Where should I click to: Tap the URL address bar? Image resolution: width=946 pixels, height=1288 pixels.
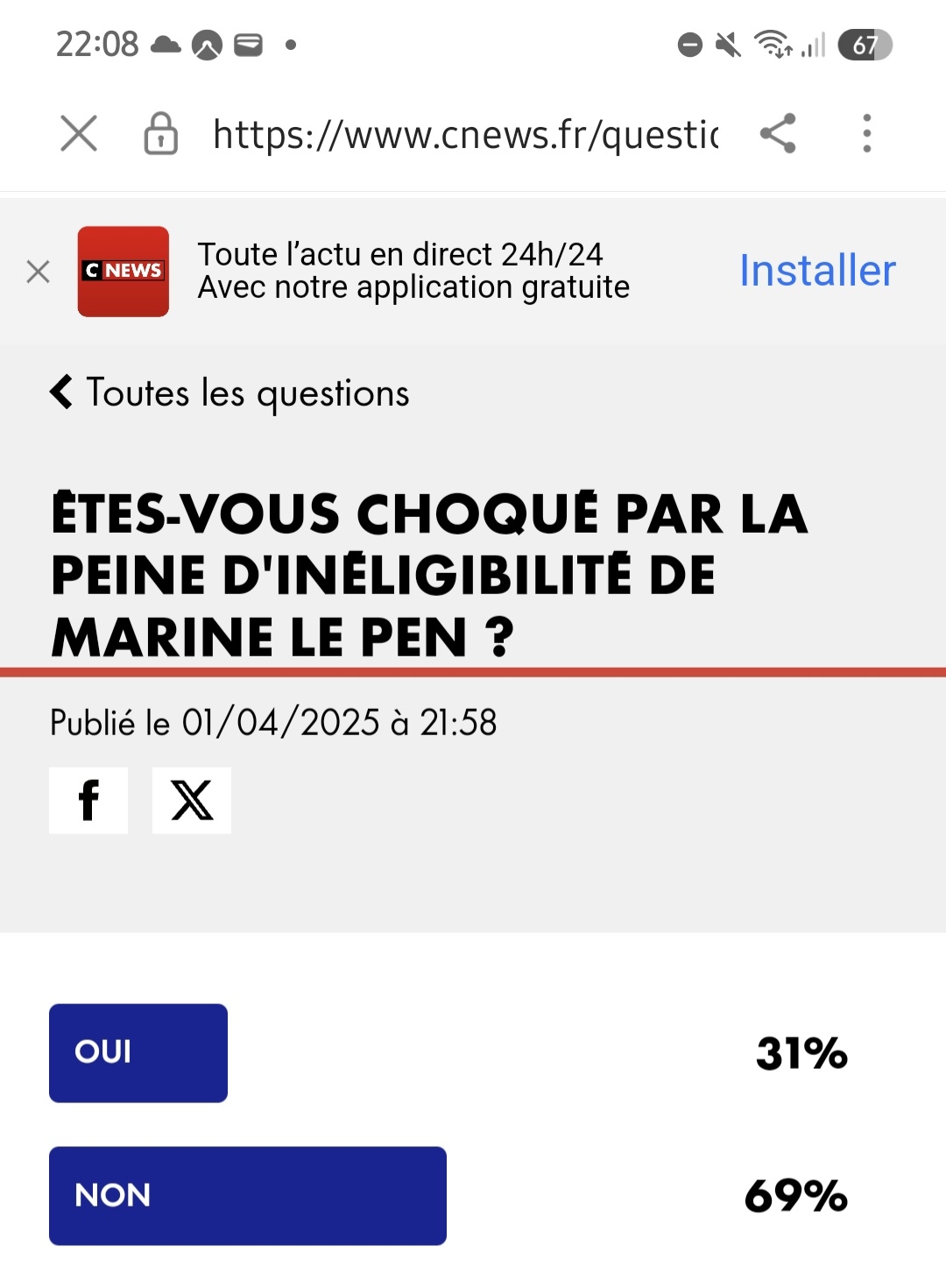(464, 135)
